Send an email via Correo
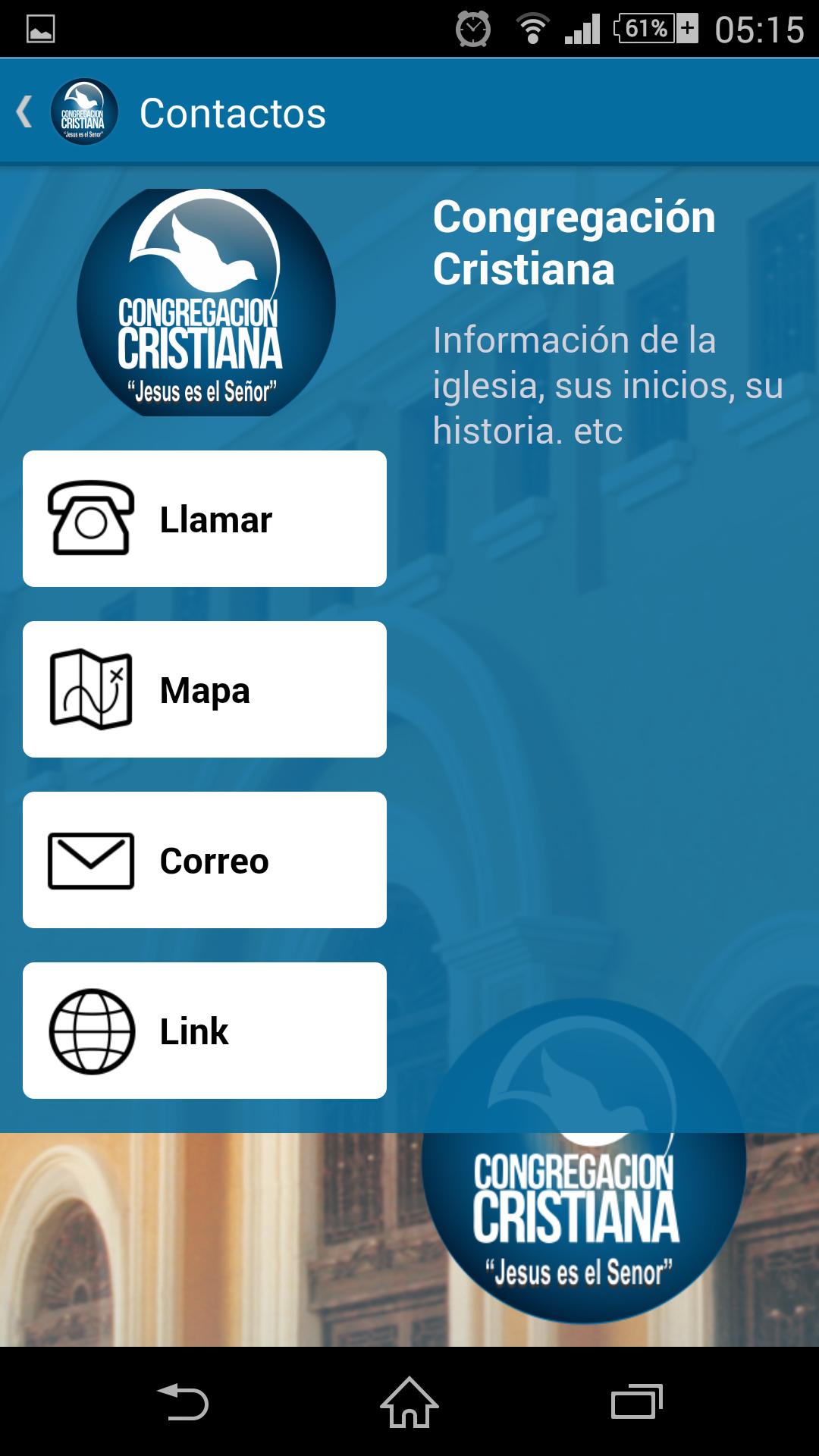Image resolution: width=819 pixels, height=1456 pixels. 205,860
